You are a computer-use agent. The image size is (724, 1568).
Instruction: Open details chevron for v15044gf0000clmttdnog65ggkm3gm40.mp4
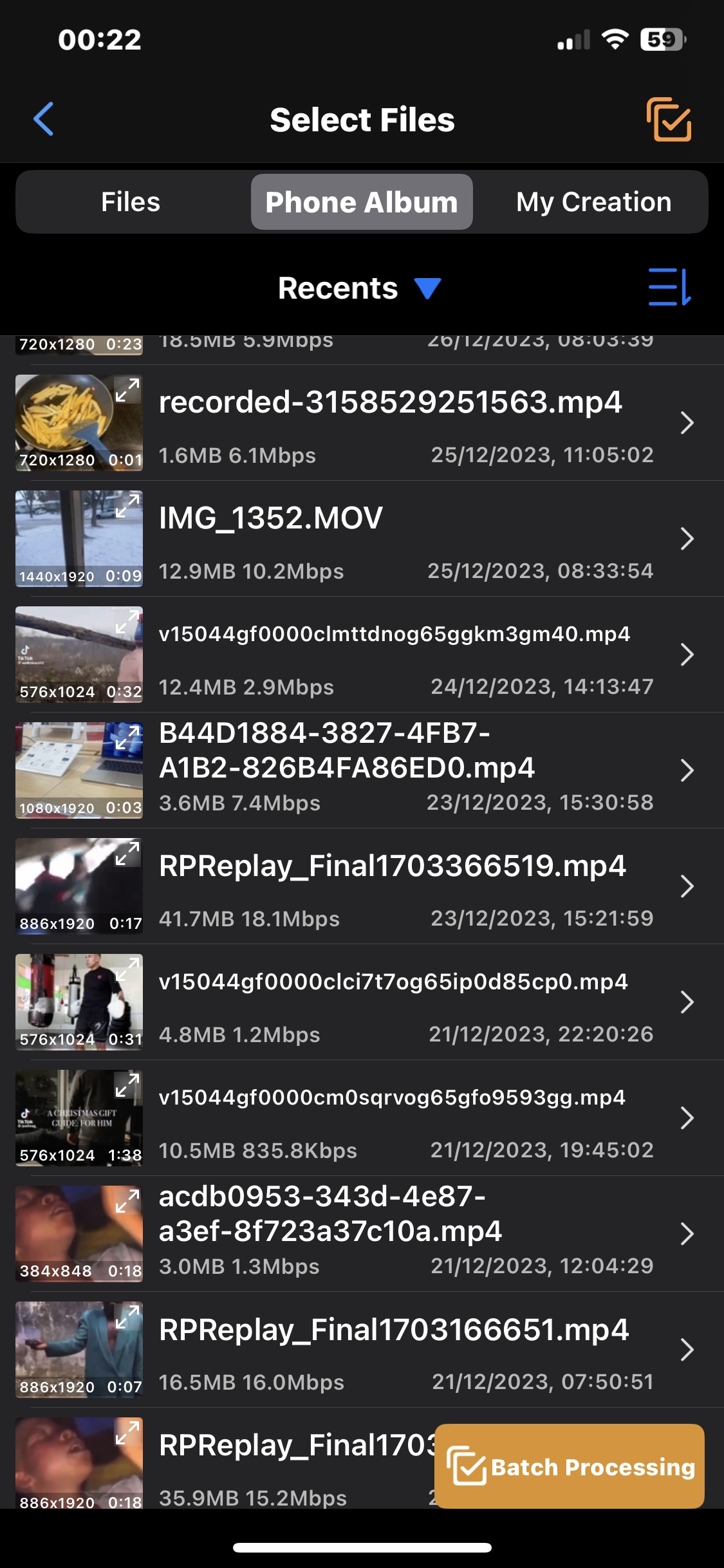(686, 654)
